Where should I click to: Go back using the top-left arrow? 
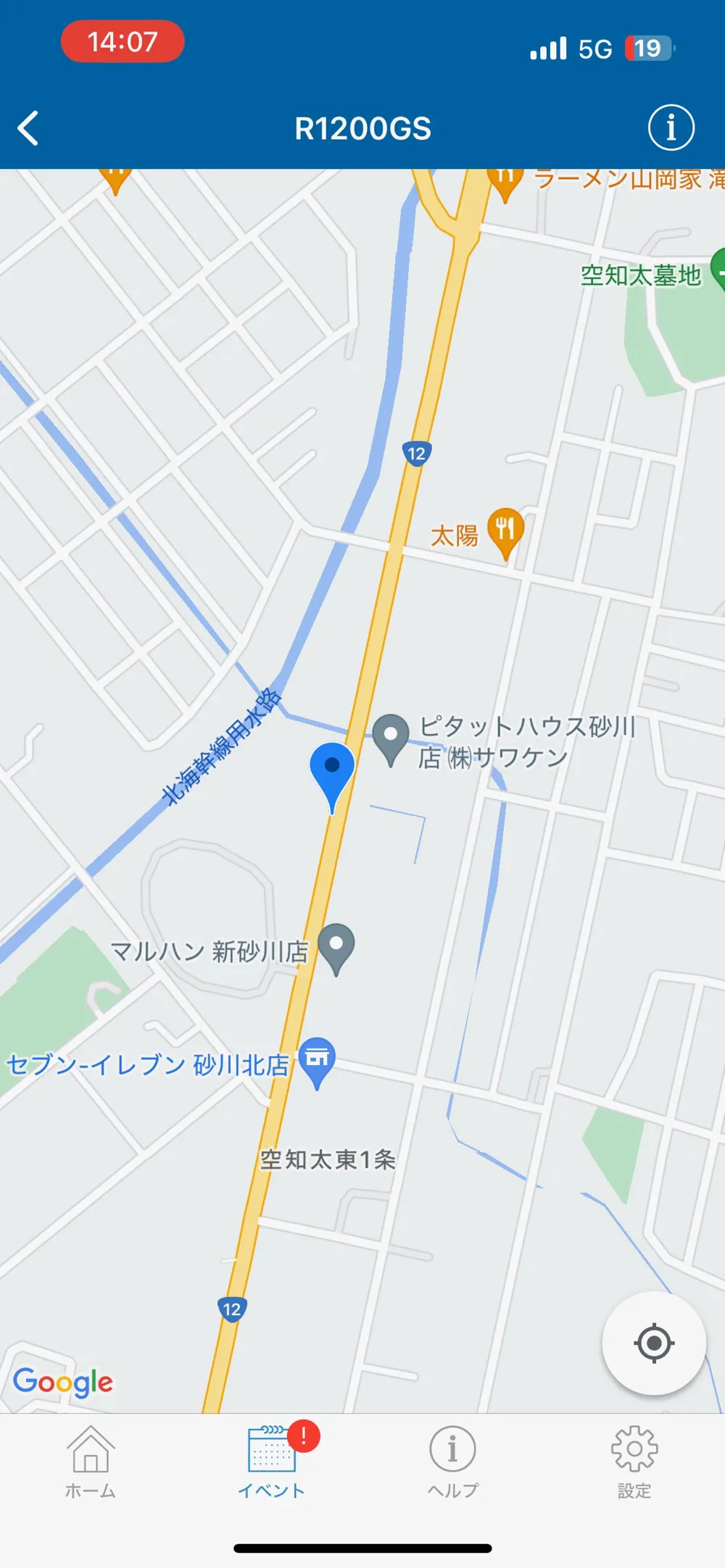28,128
